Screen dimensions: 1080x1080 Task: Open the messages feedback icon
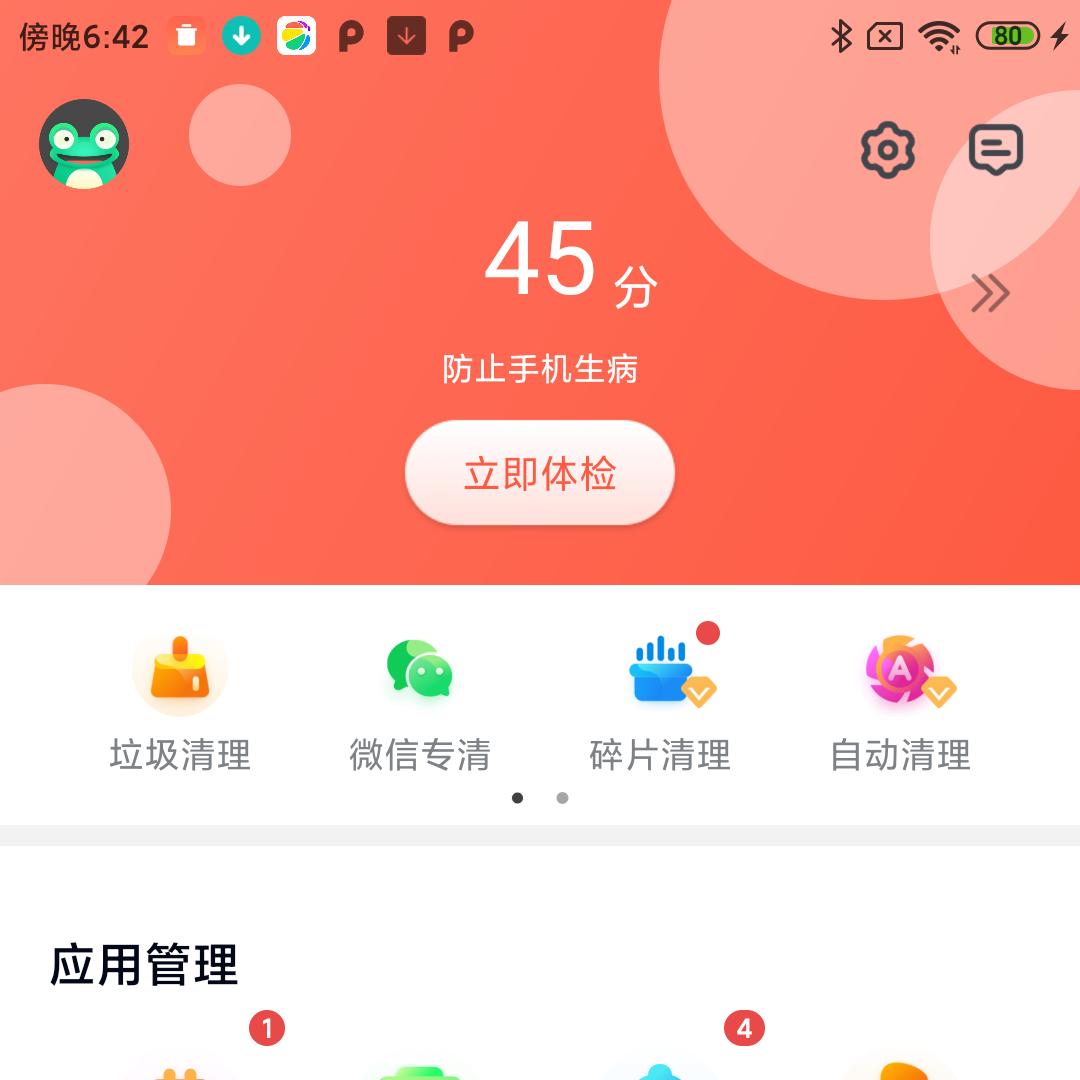tap(996, 149)
